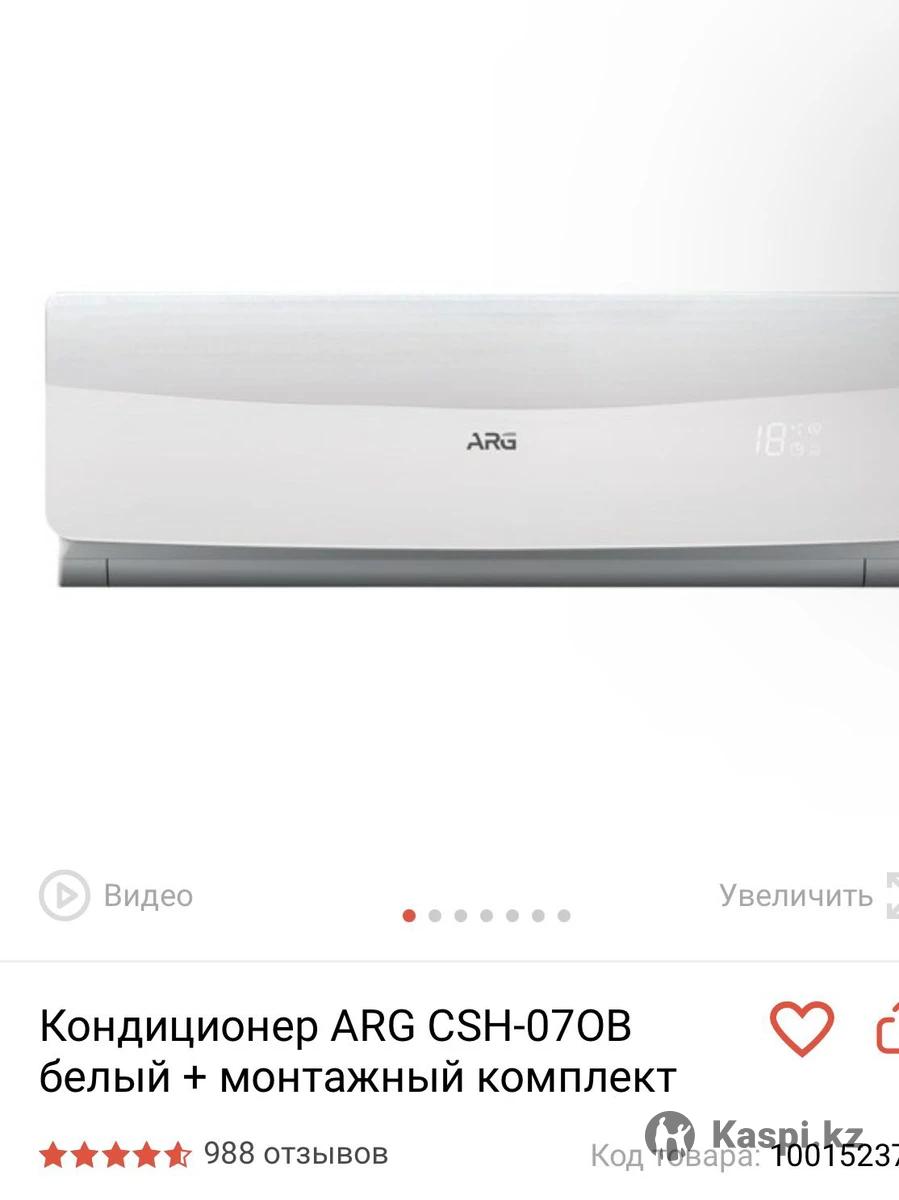Enlarge the product image with Увеличить
This screenshot has width=899, height=1200.
tap(797, 895)
